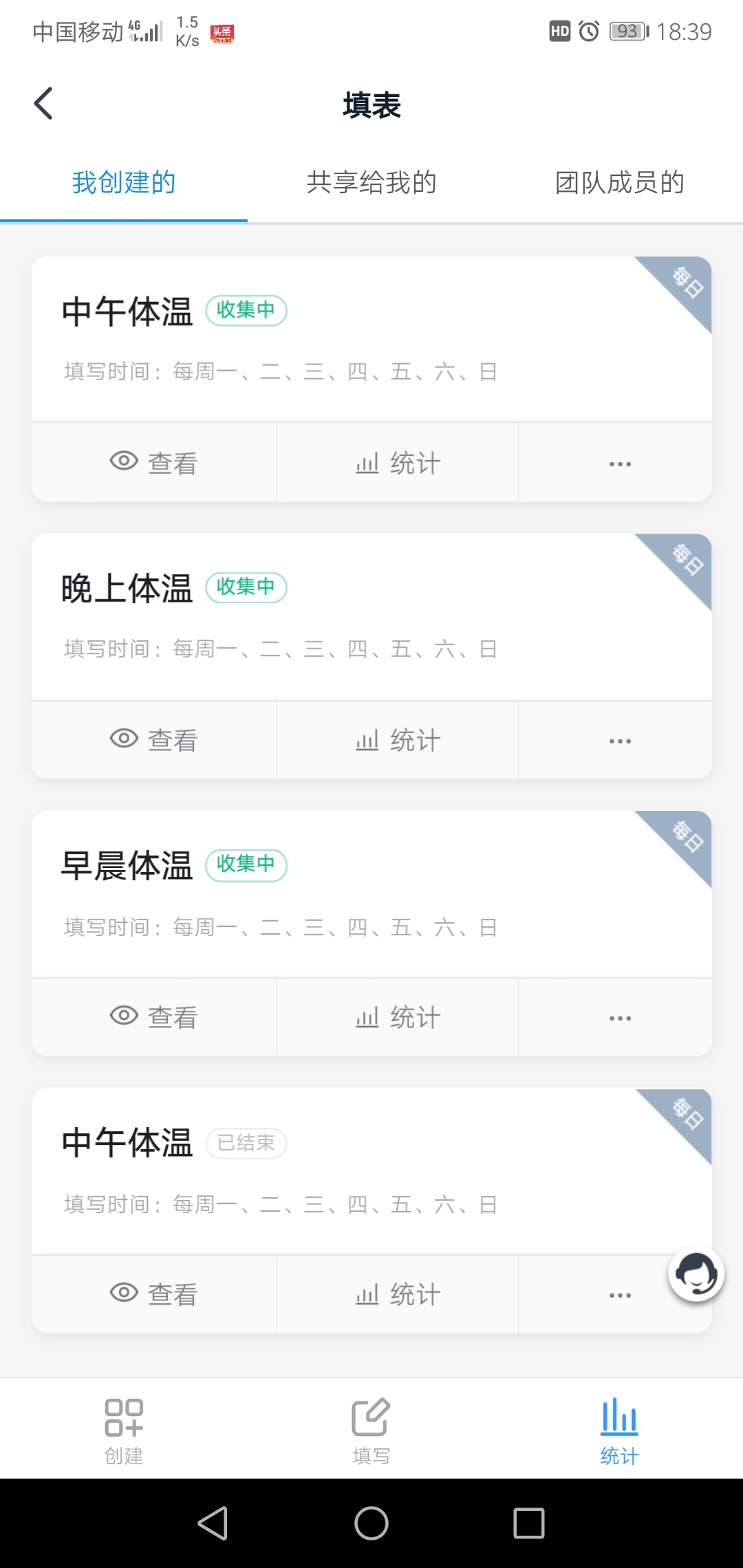The height and width of the screenshot is (1568, 743).
Task: Select the 我创建的 tab
Action: (124, 183)
